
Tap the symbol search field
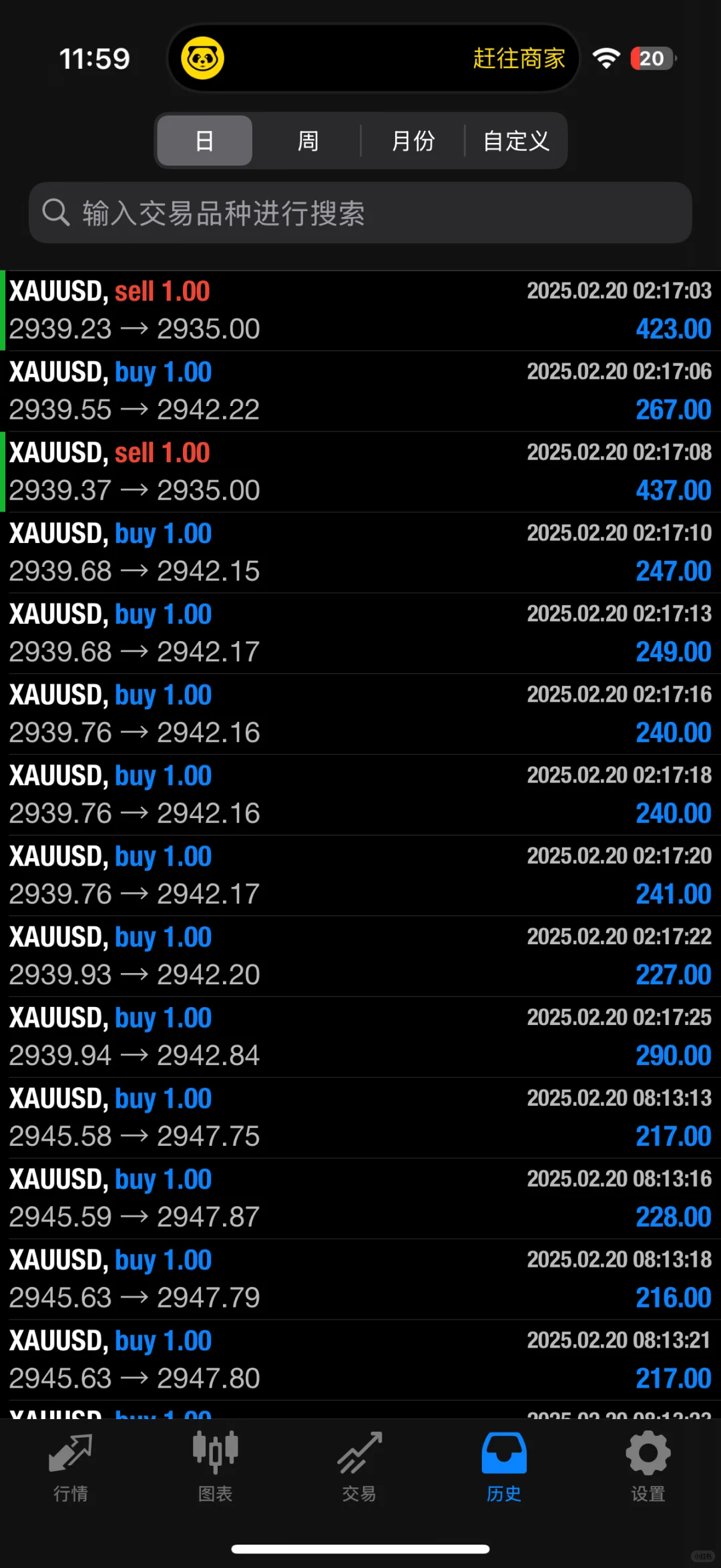(x=360, y=213)
